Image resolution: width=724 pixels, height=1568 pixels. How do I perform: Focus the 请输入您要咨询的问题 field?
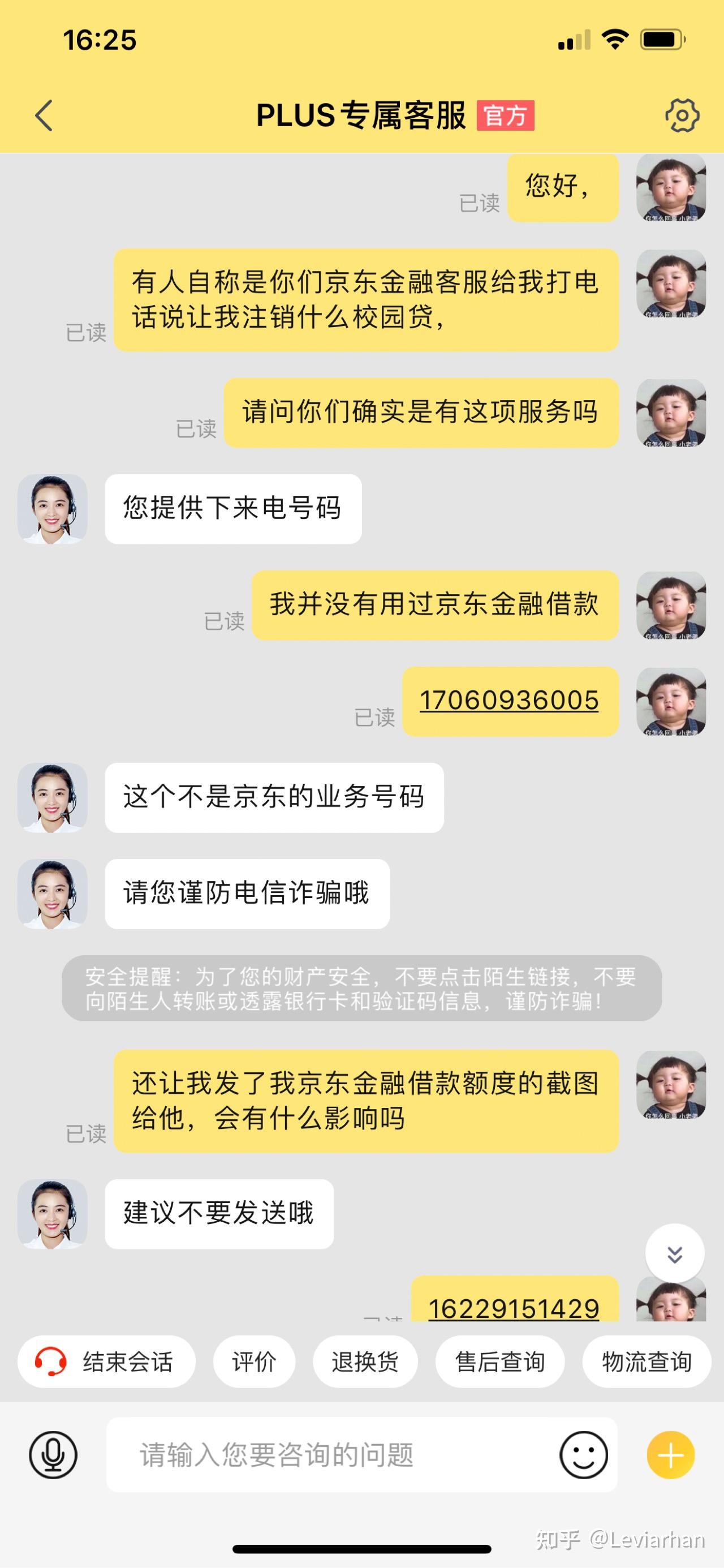[329, 1455]
